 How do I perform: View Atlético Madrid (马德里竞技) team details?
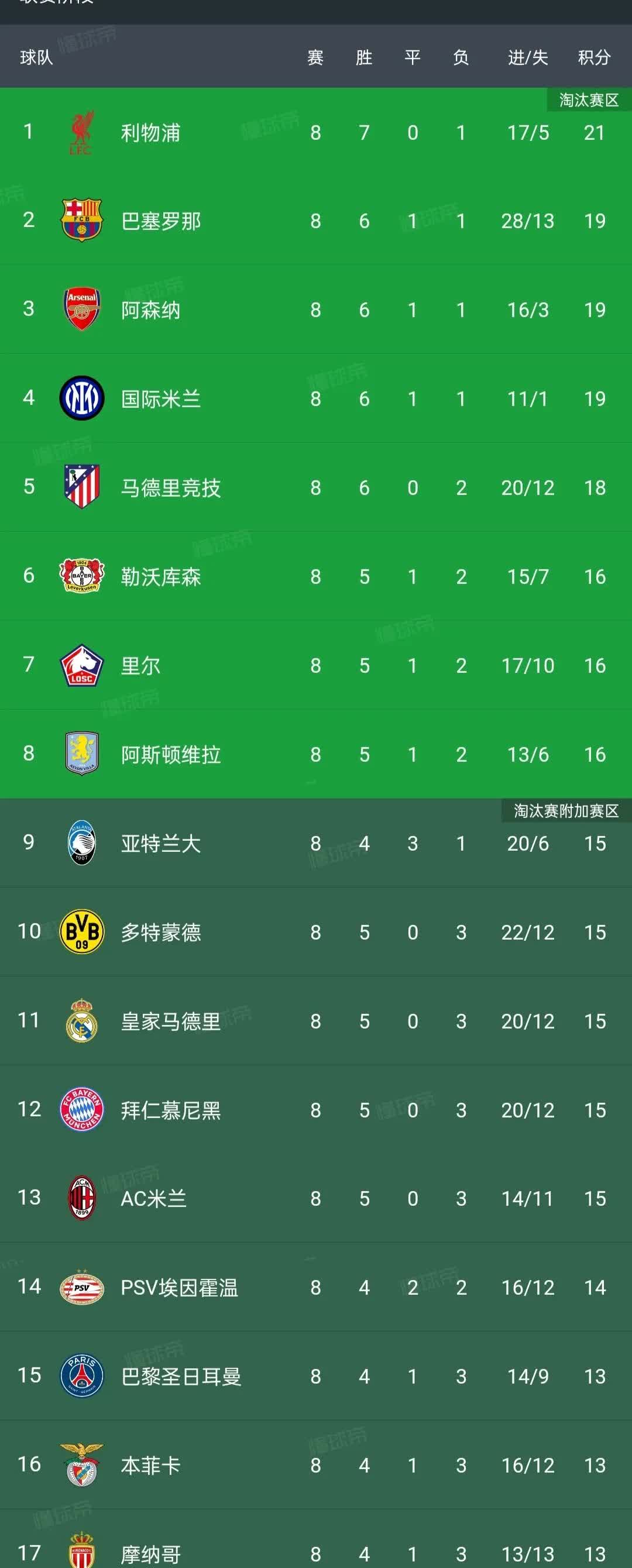pos(170,487)
